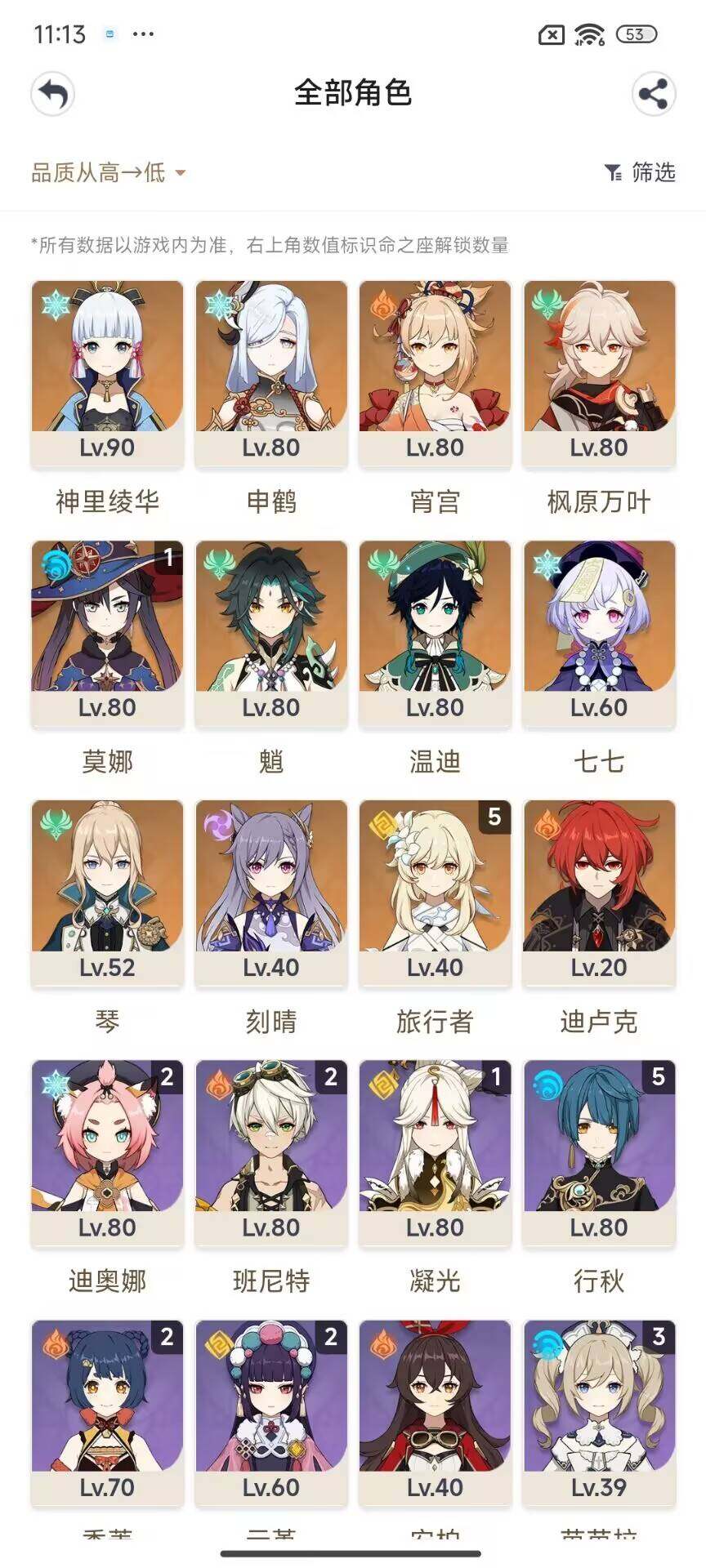The height and width of the screenshot is (1568, 706).
Task: Open the 品质从高→低 sort dropdown
Action: (109, 172)
